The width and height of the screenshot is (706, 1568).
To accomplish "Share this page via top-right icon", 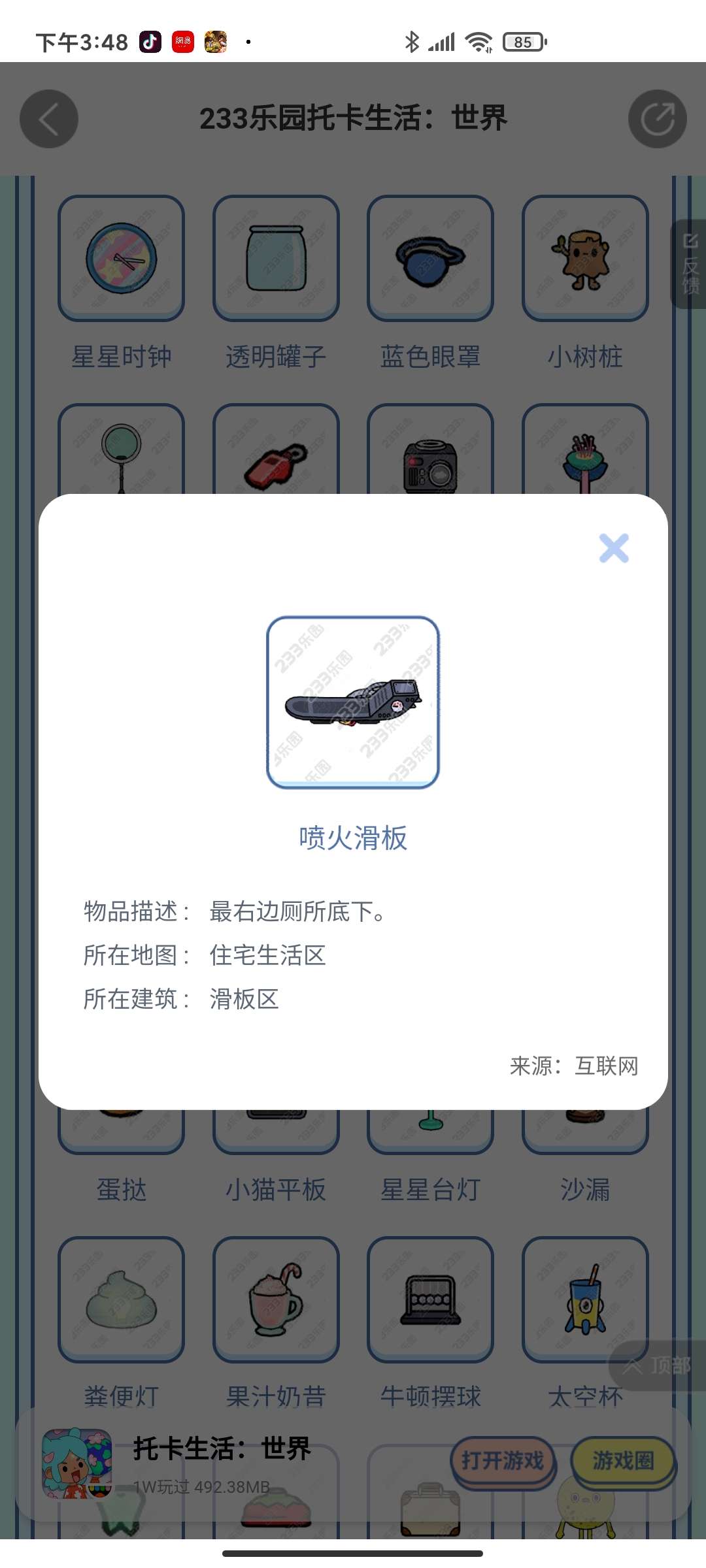I will pyautogui.click(x=657, y=119).
